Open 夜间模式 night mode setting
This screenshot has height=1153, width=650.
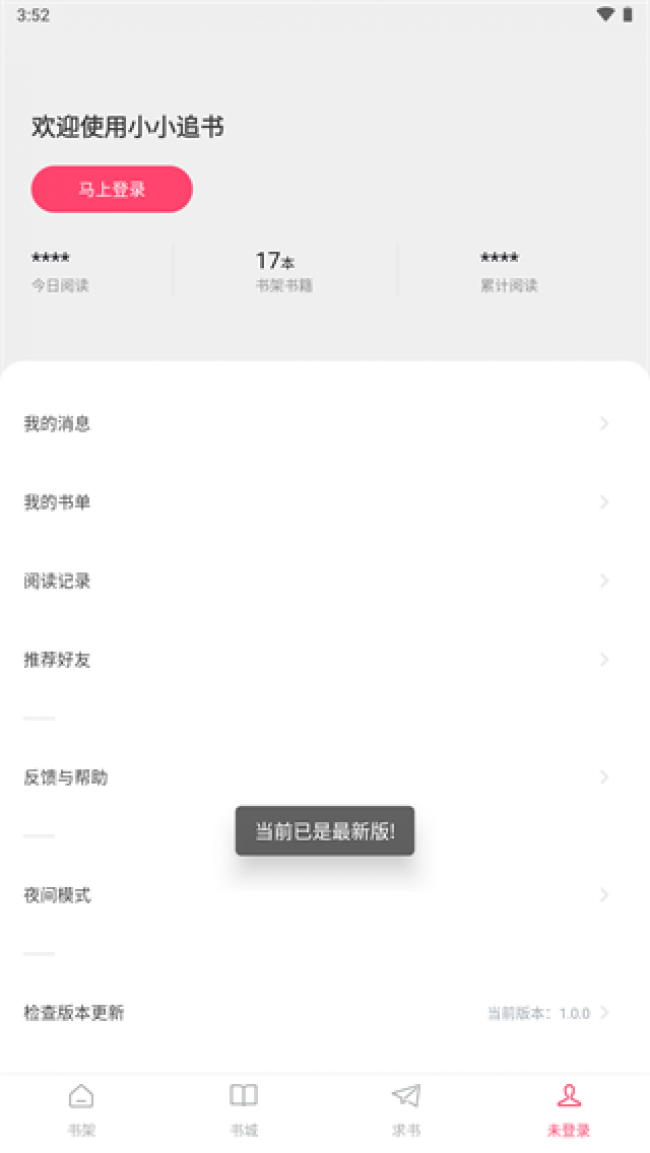pyautogui.click(x=325, y=895)
